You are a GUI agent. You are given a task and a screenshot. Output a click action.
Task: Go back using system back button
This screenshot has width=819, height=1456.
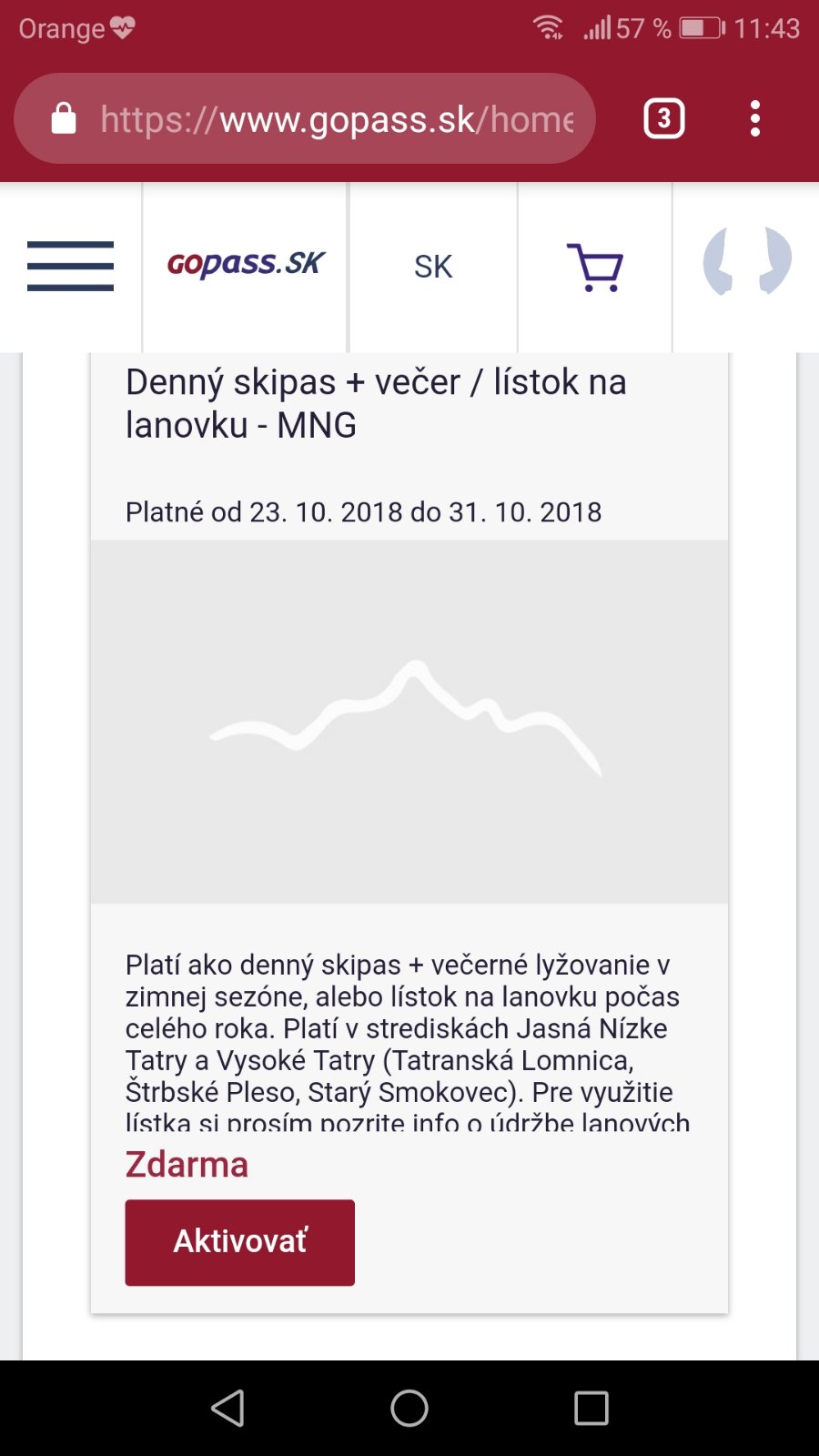(227, 1408)
